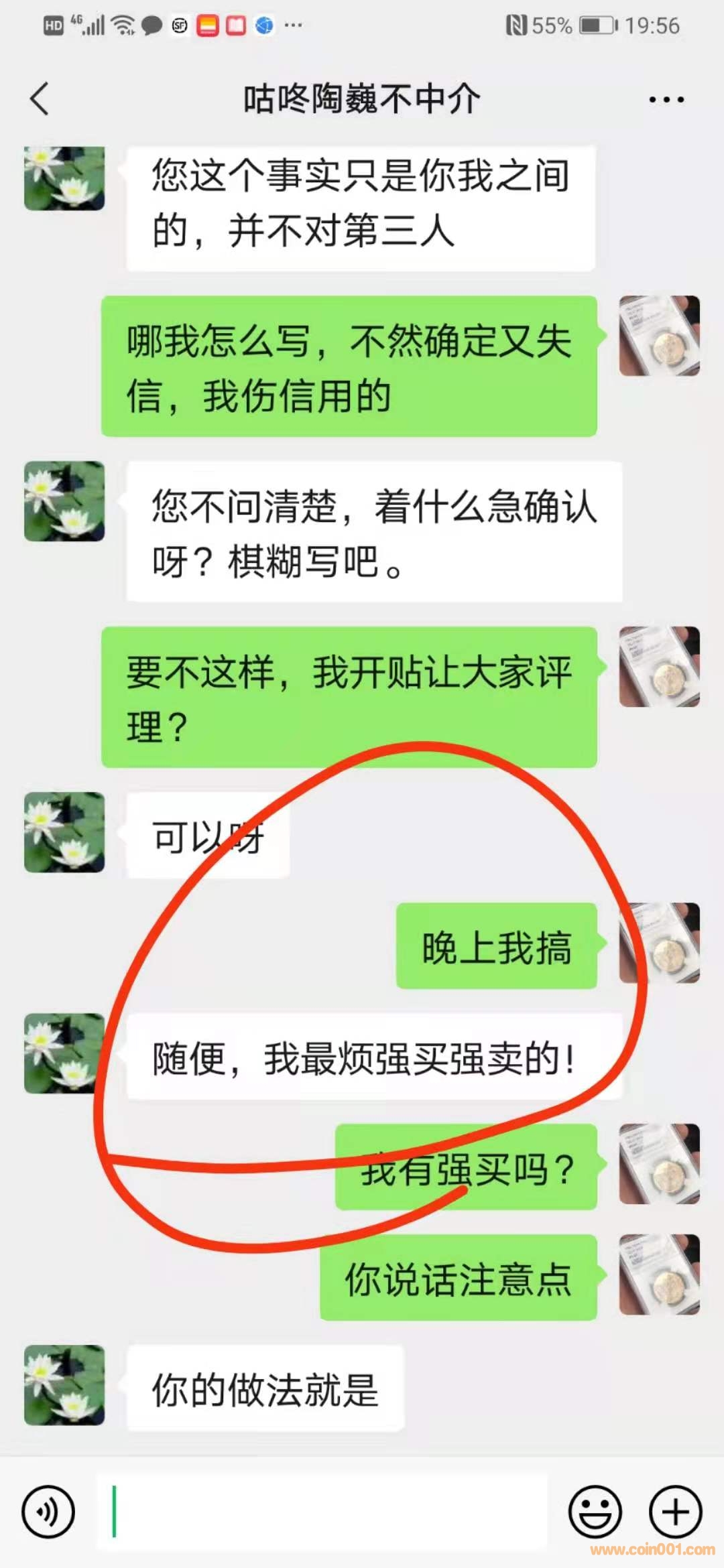
Task: Tap the coin avatar beside "晚上我搞"
Action: (660, 943)
